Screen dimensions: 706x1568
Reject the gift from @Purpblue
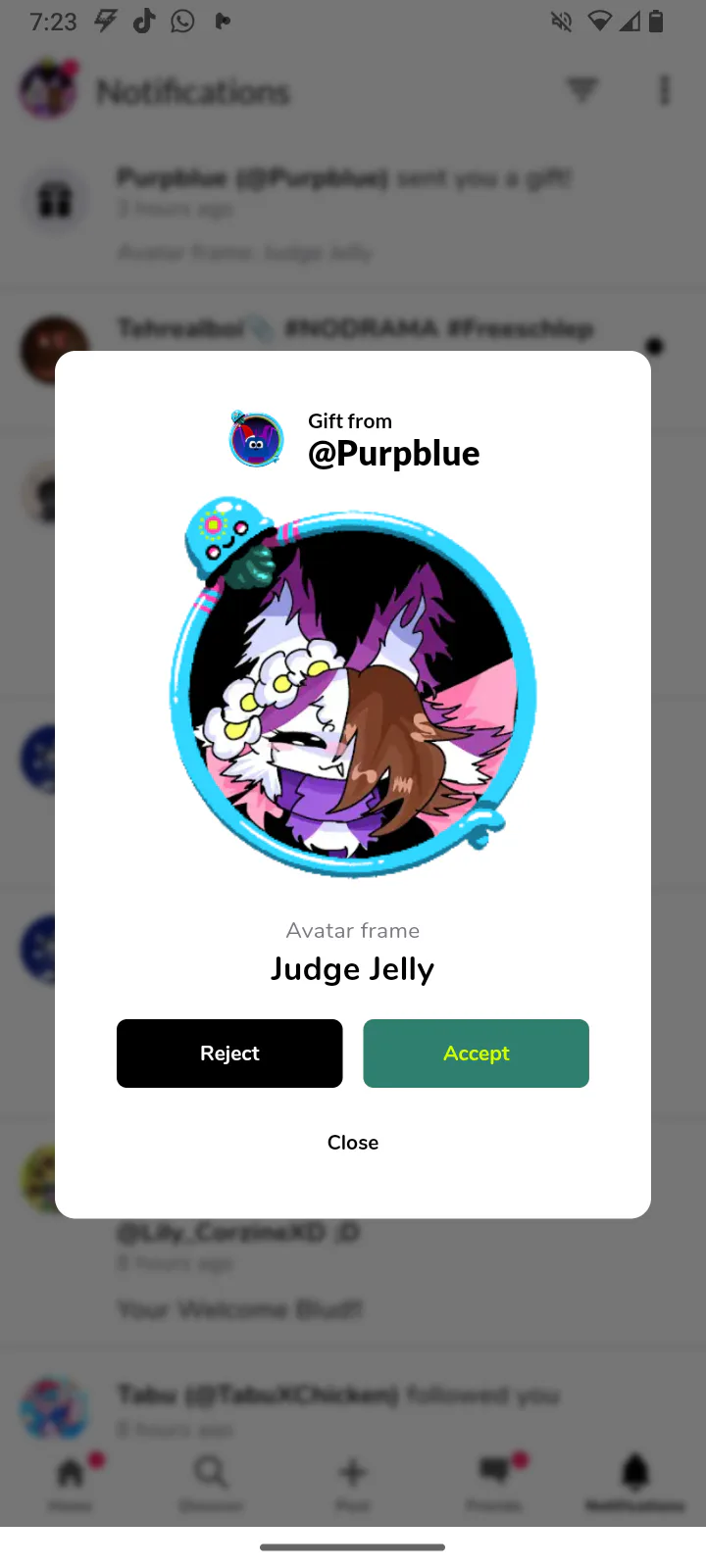pyautogui.click(x=229, y=1053)
